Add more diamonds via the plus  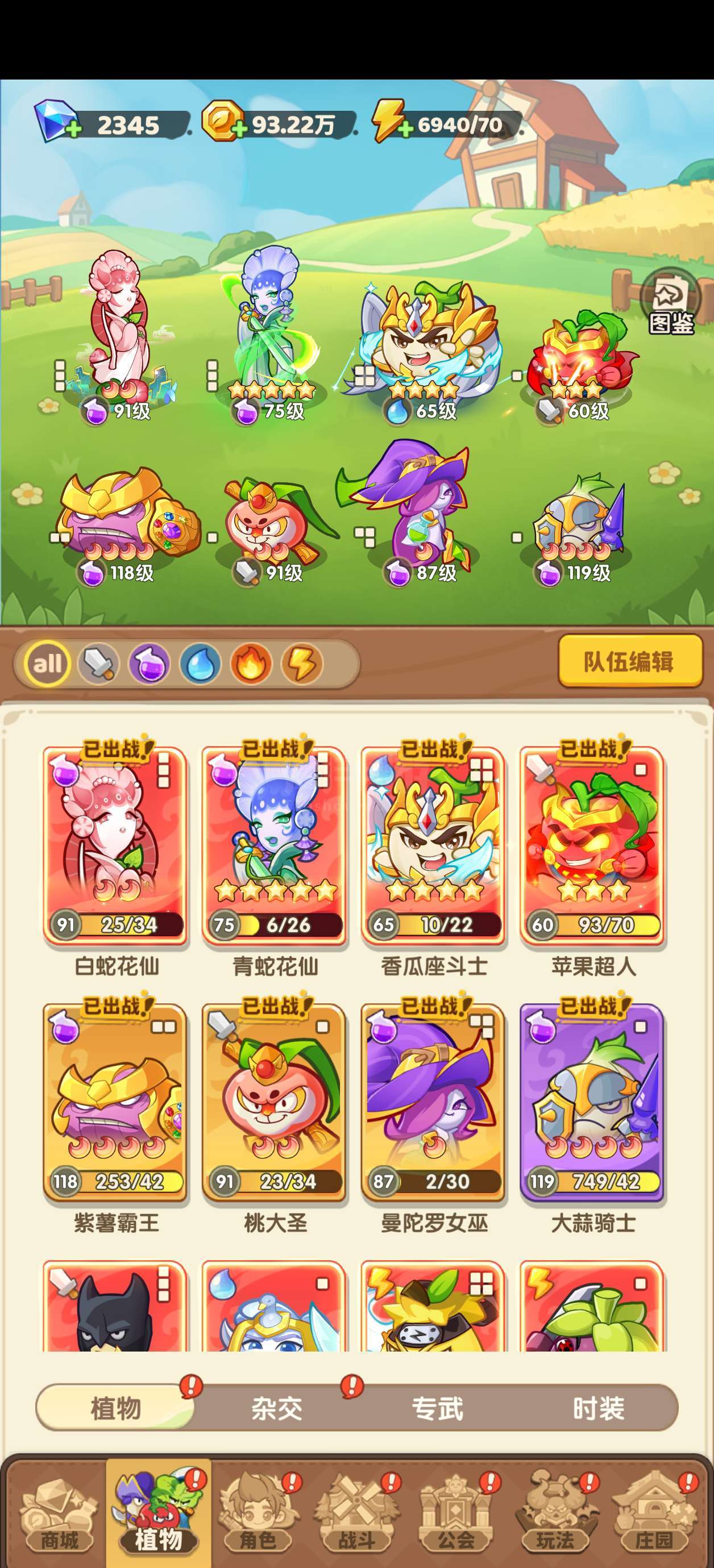pos(73,129)
